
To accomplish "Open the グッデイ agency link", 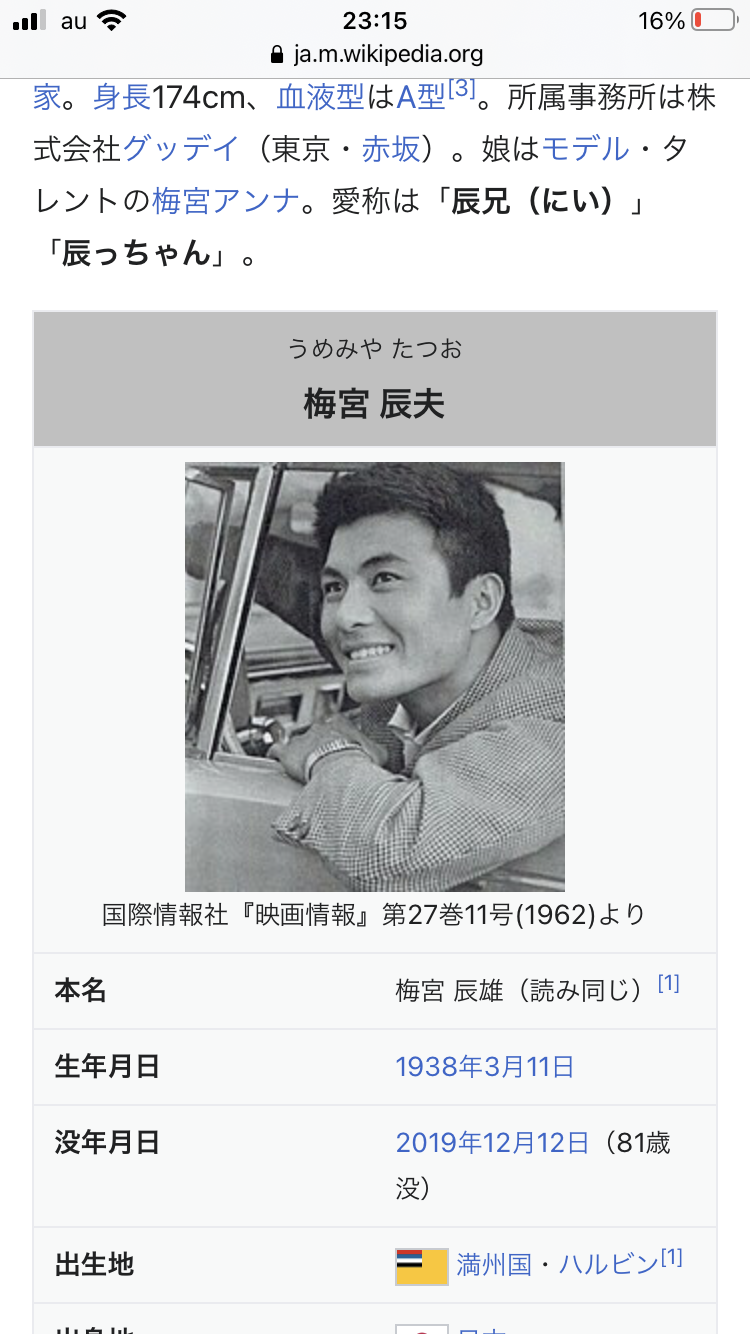I will pos(181,150).
